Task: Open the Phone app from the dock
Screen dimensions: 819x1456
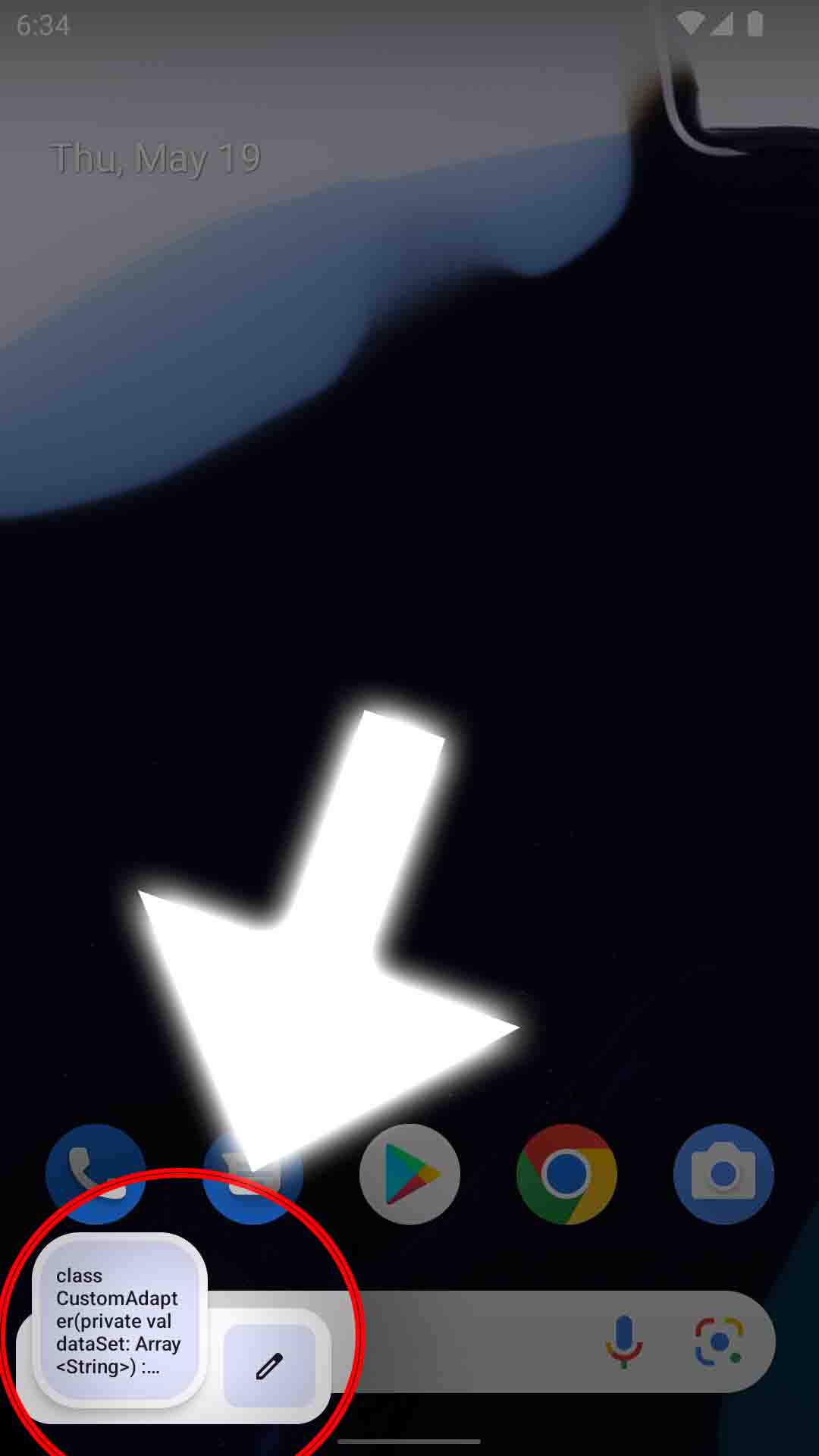Action: point(94,1174)
